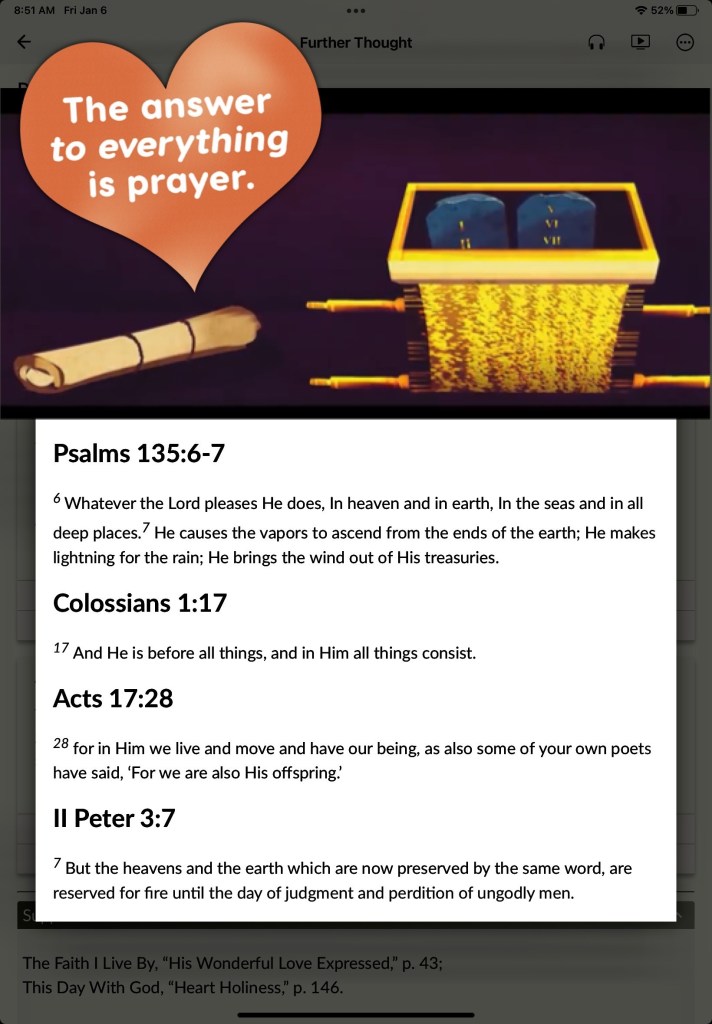Tap the iPad multitasking dots at top
Screen dimensions: 712x1024
coord(356,10)
